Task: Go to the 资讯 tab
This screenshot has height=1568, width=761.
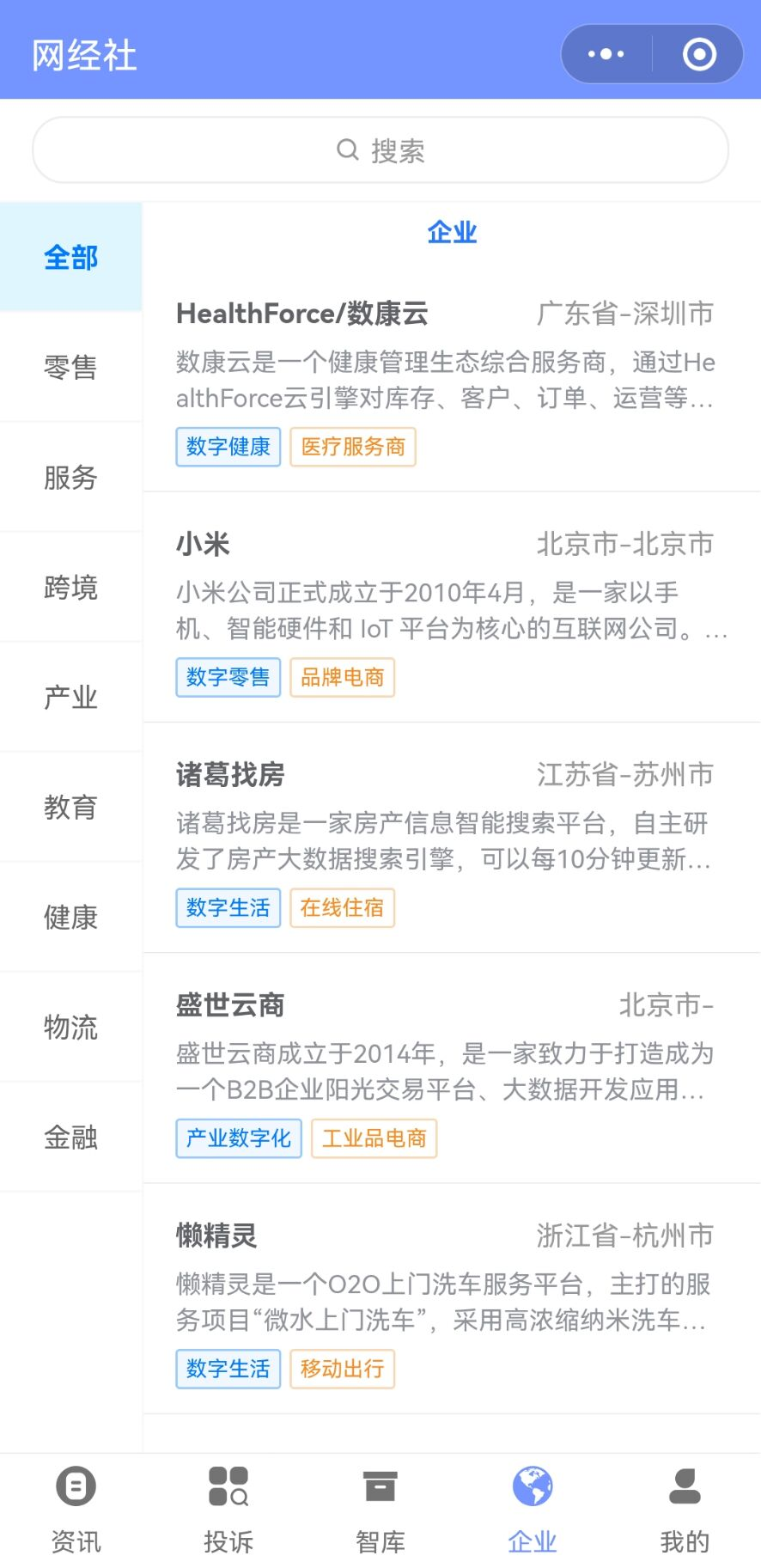Action: (x=76, y=1510)
